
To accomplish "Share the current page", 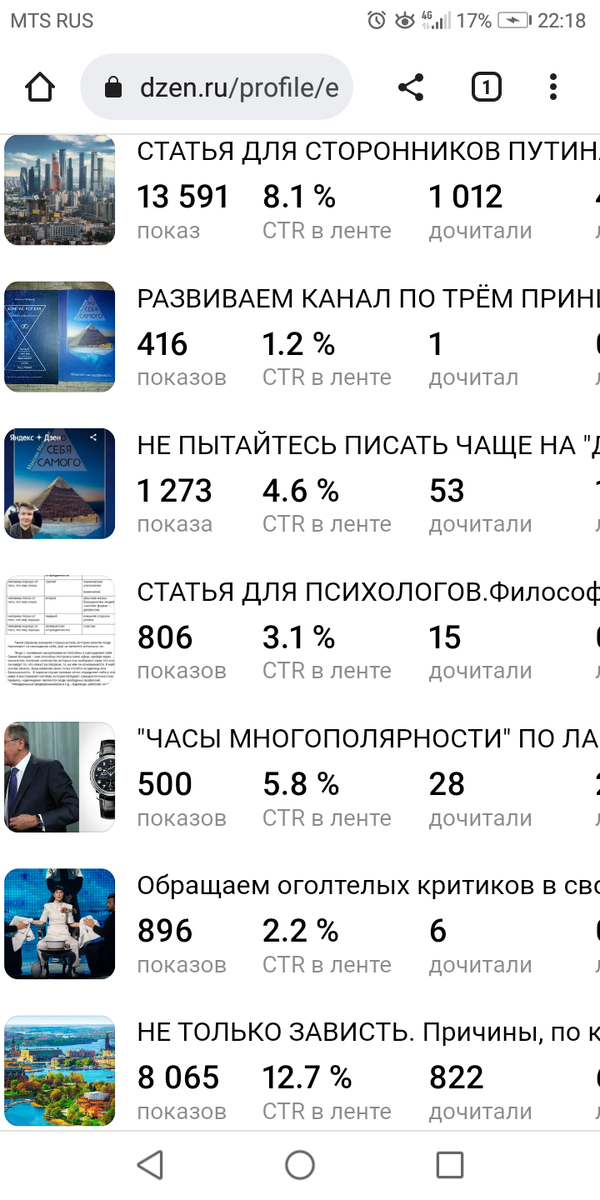I will click(411, 88).
